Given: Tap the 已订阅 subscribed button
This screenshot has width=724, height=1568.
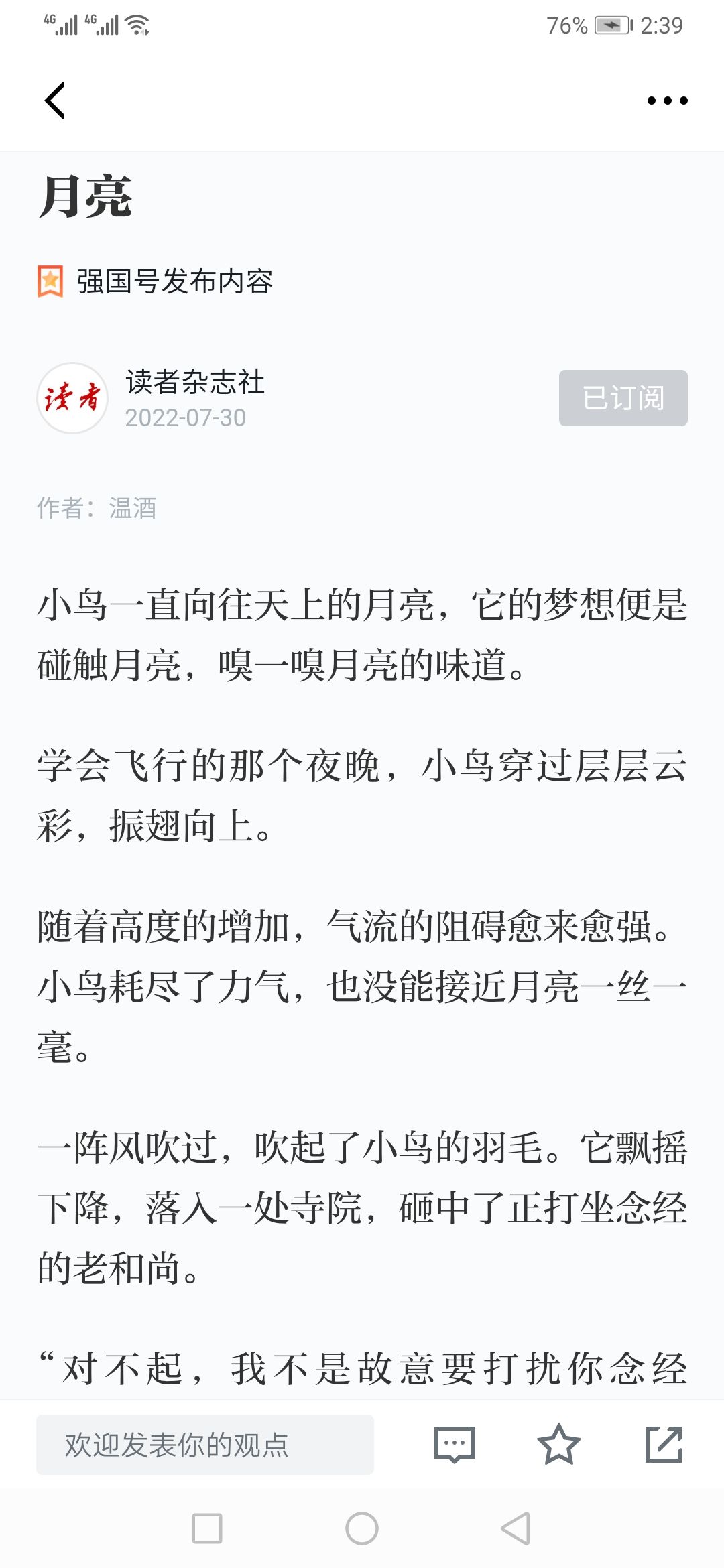Looking at the screenshot, I should 623,398.
